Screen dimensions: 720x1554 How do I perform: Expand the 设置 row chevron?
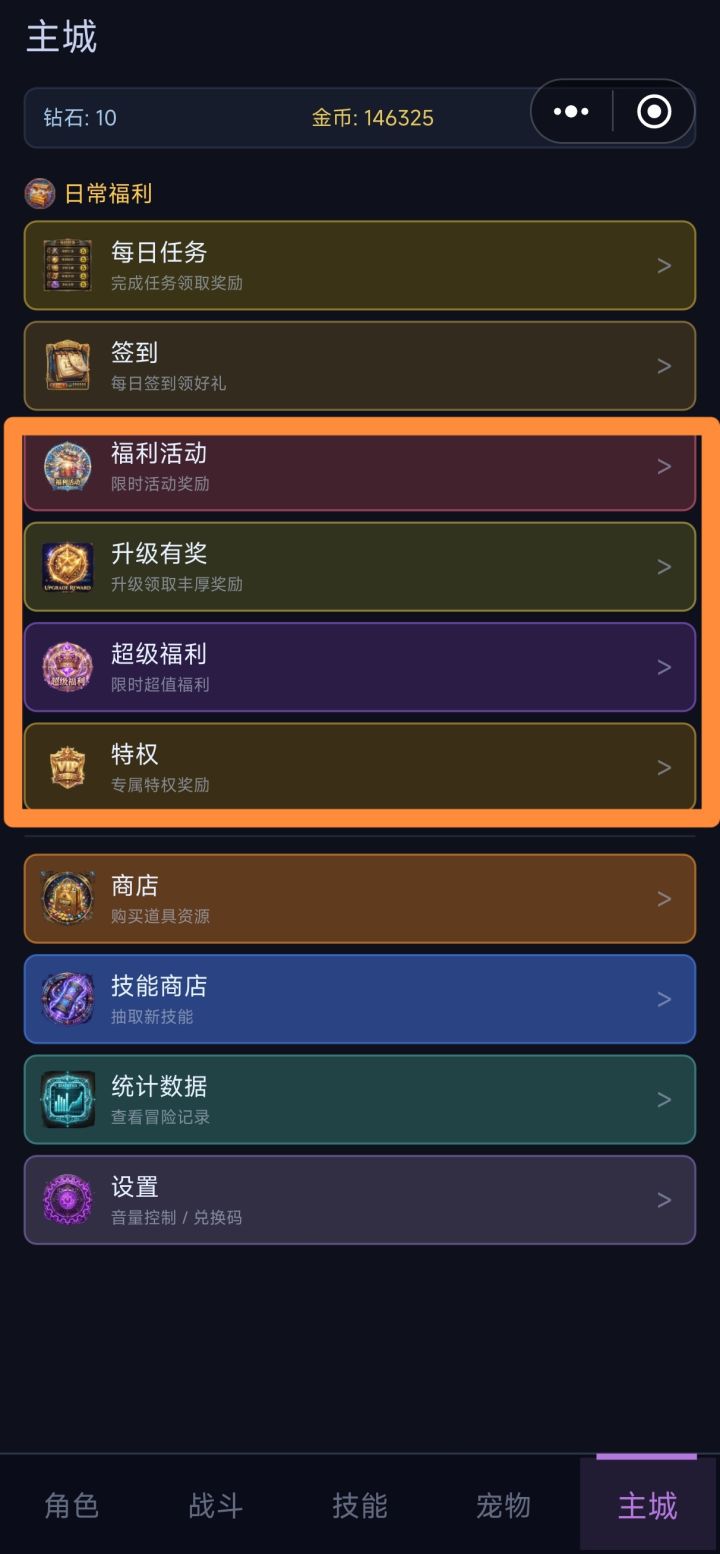pos(664,1199)
